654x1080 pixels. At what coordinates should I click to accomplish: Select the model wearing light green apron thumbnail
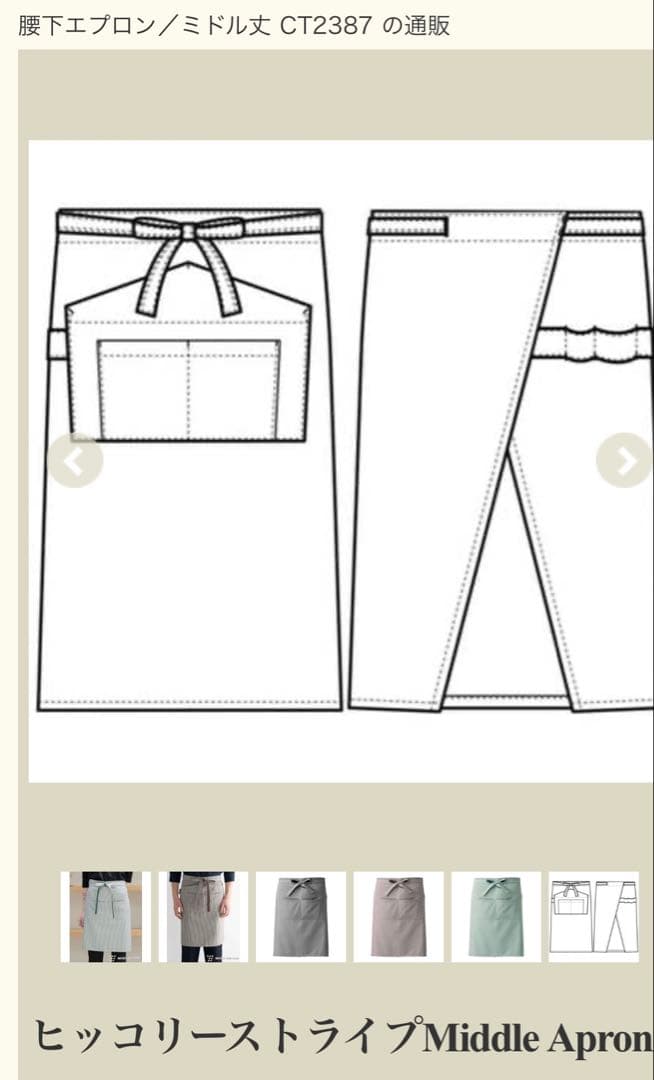[x=105, y=916]
